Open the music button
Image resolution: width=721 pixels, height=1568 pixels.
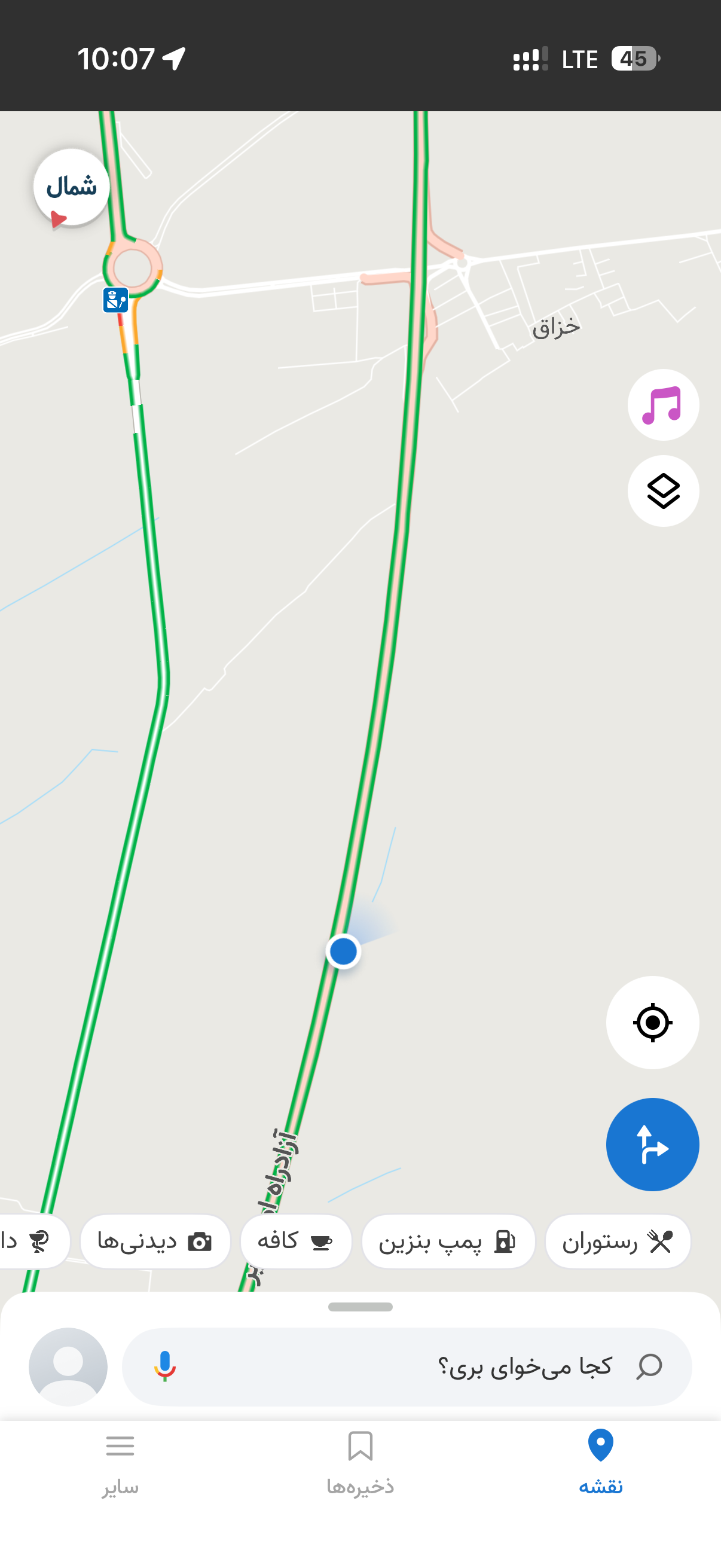(x=662, y=405)
